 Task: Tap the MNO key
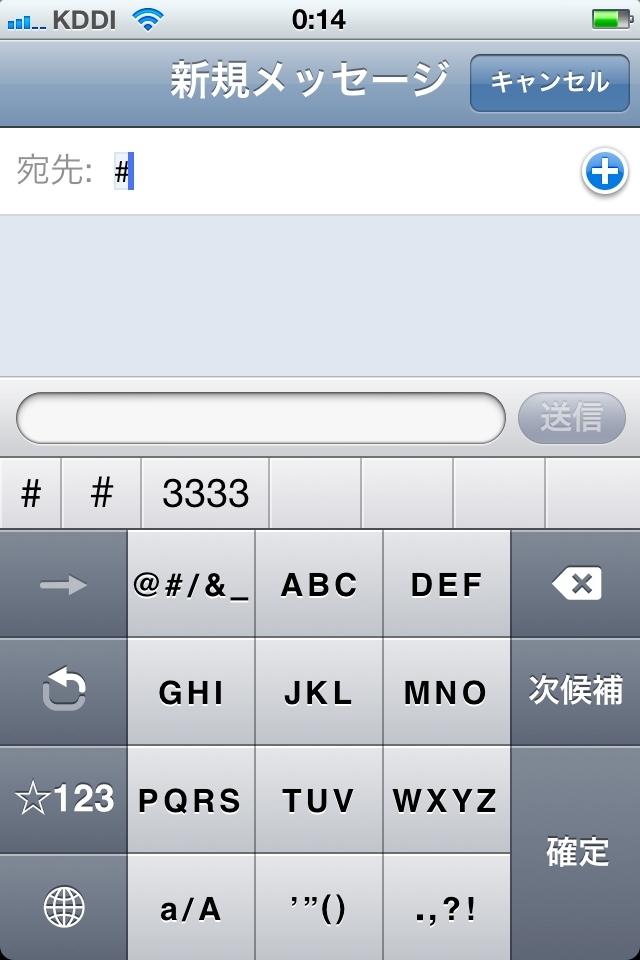pyautogui.click(x=447, y=692)
